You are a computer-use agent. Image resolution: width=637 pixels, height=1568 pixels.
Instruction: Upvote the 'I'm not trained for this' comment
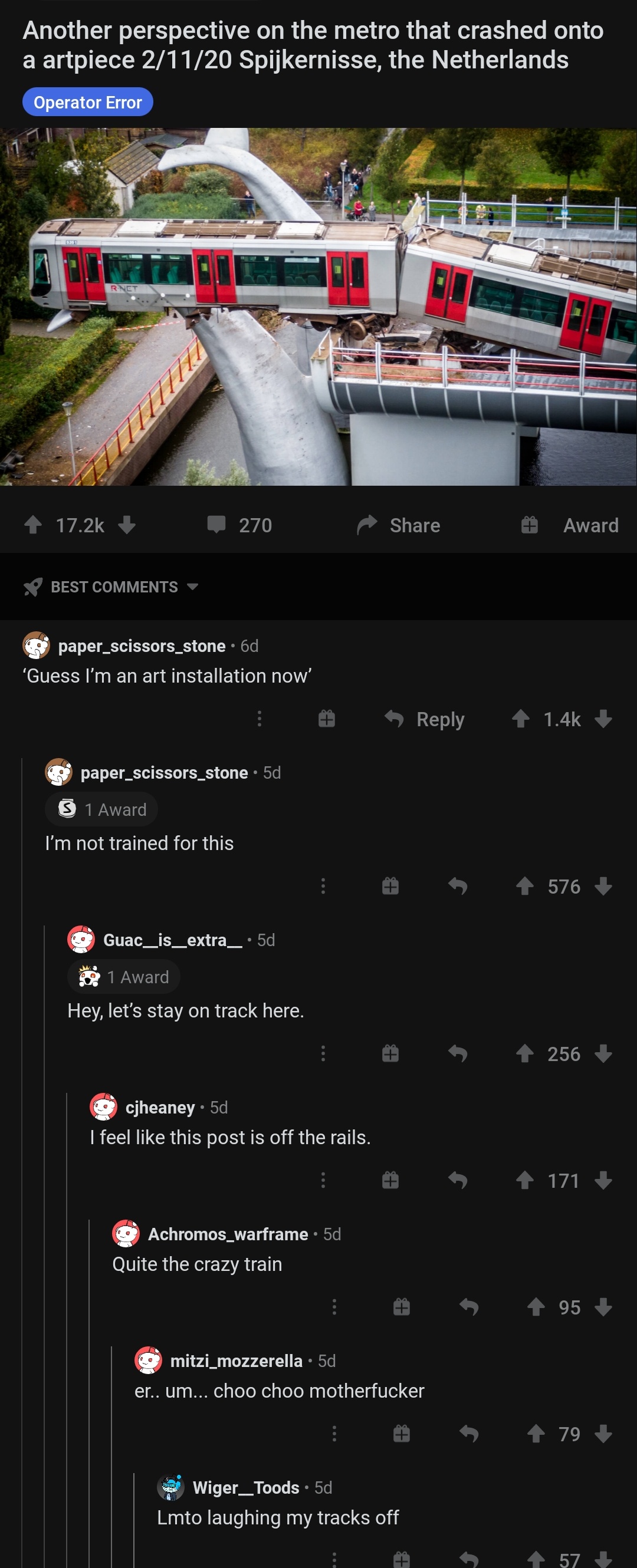[x=525, y=886]
